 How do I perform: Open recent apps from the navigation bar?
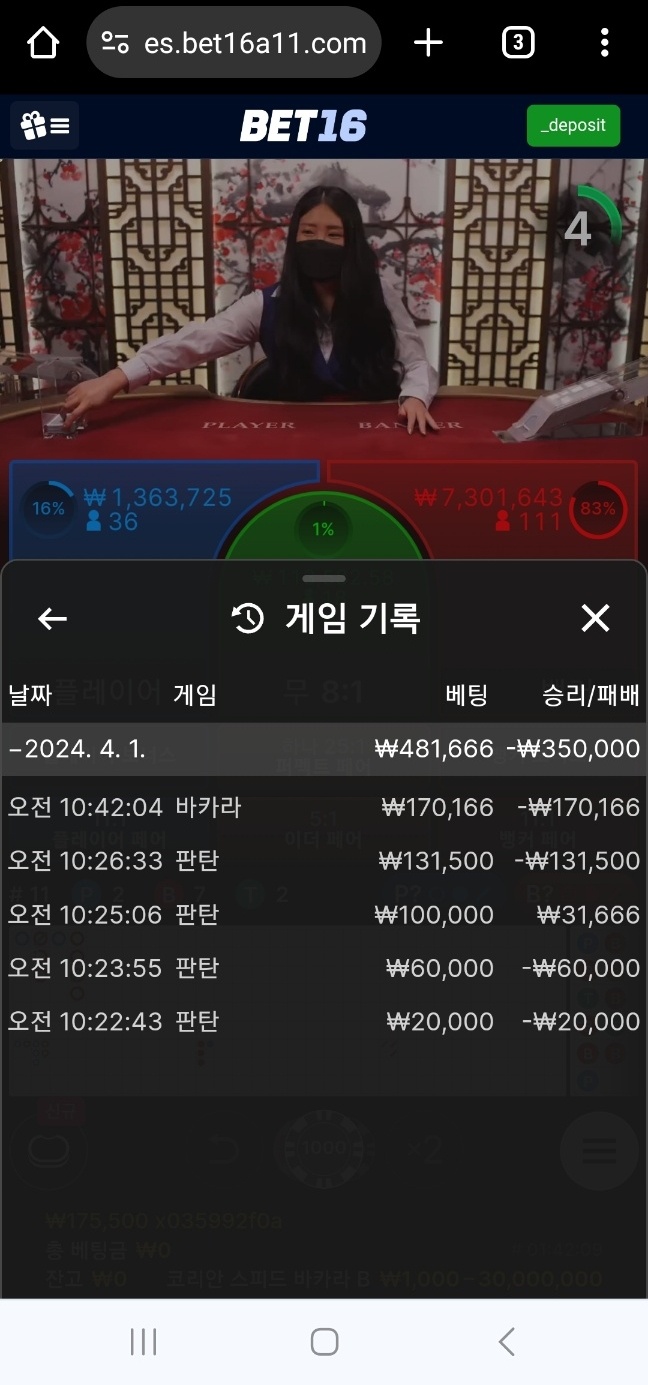click(x=144, y=1342)
